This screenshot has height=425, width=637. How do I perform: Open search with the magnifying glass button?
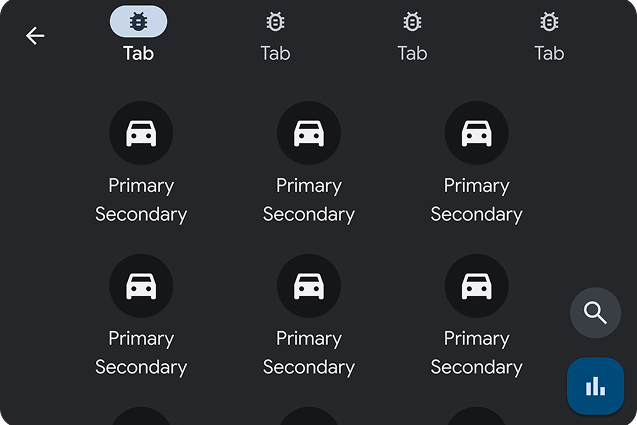pos(595,313)
